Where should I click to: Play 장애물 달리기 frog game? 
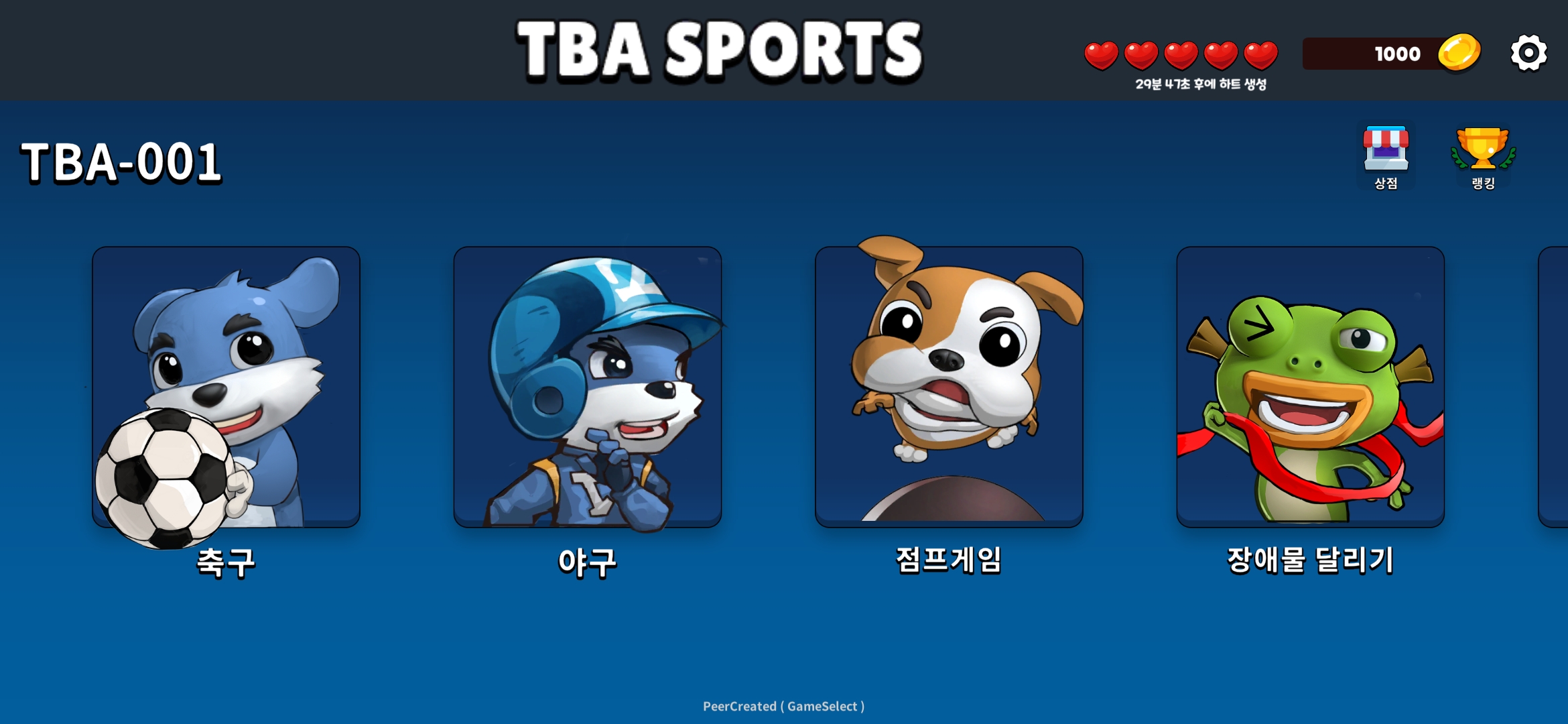click(1310, 387)
